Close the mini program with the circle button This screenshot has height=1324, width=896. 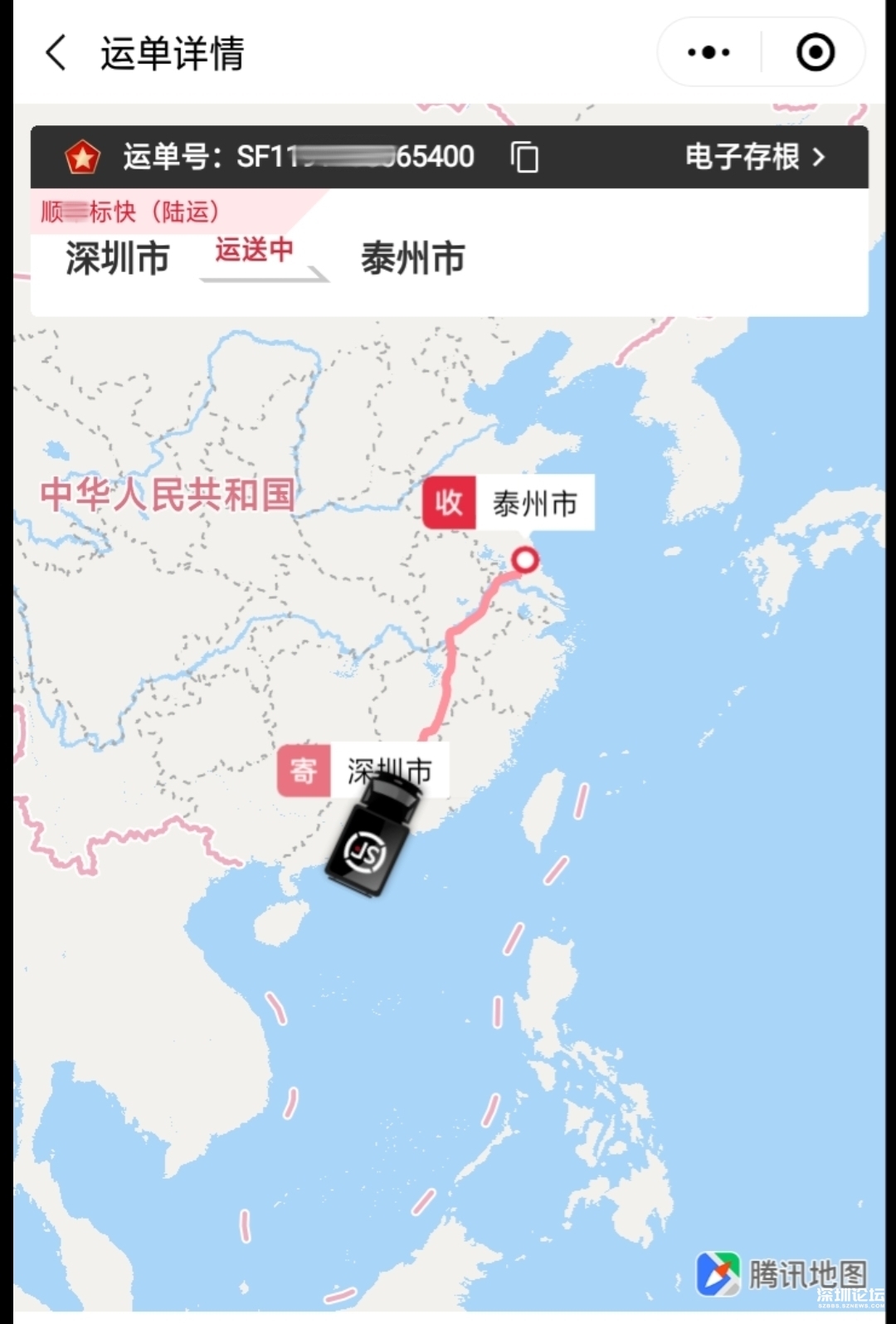815,53
